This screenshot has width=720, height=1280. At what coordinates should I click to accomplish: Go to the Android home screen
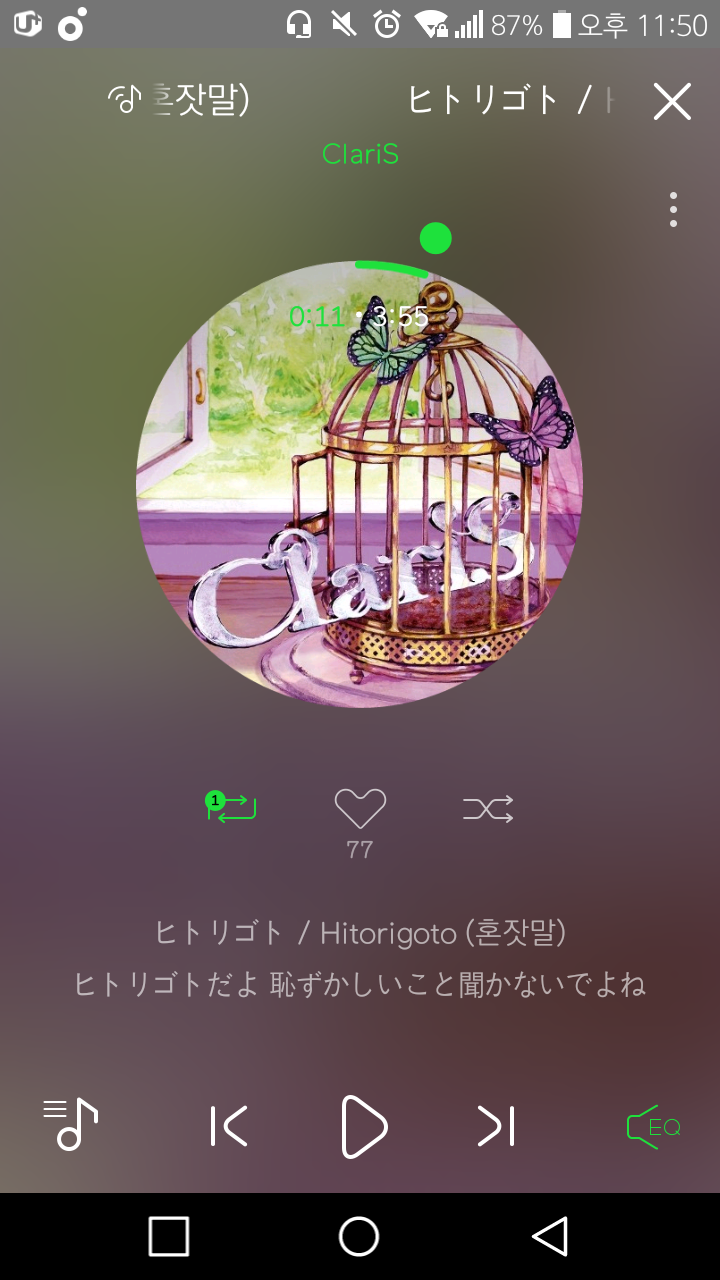tap(359, 1236)
